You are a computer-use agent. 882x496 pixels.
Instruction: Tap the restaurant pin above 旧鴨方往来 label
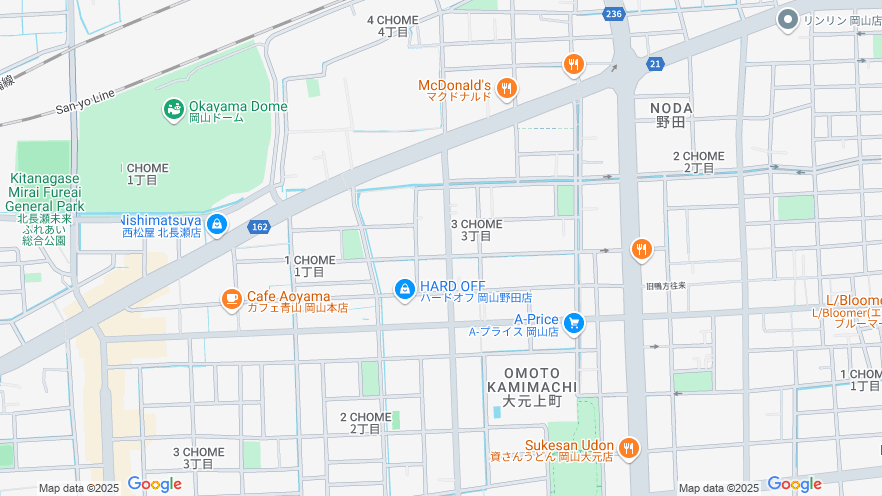[x=641, y=249]
